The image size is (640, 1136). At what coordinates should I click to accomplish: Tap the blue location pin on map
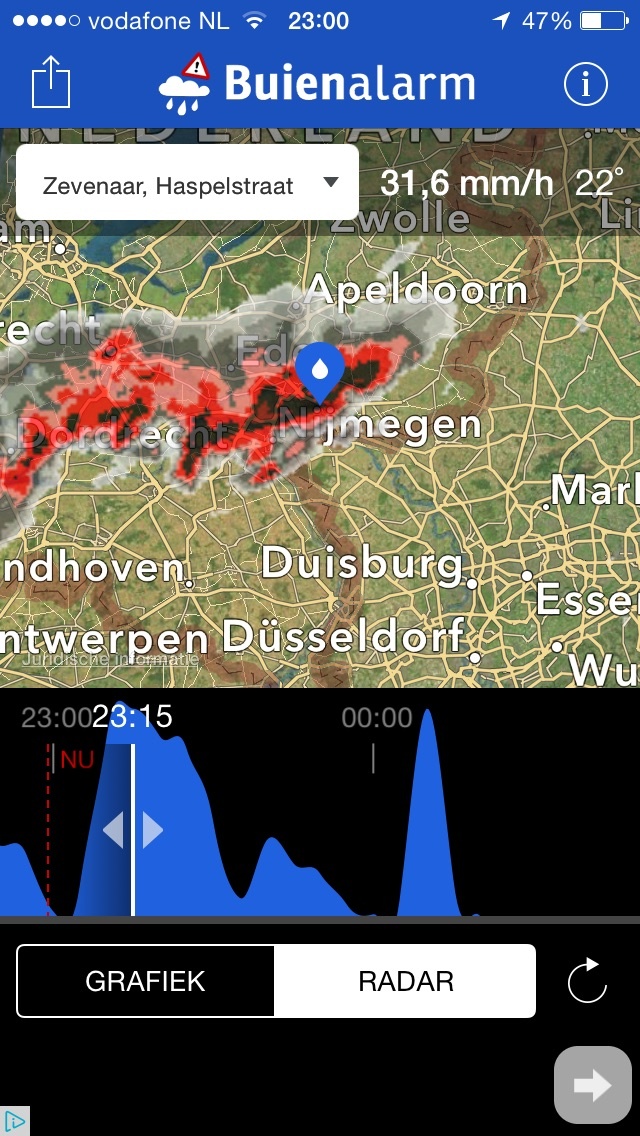[320, 370]
